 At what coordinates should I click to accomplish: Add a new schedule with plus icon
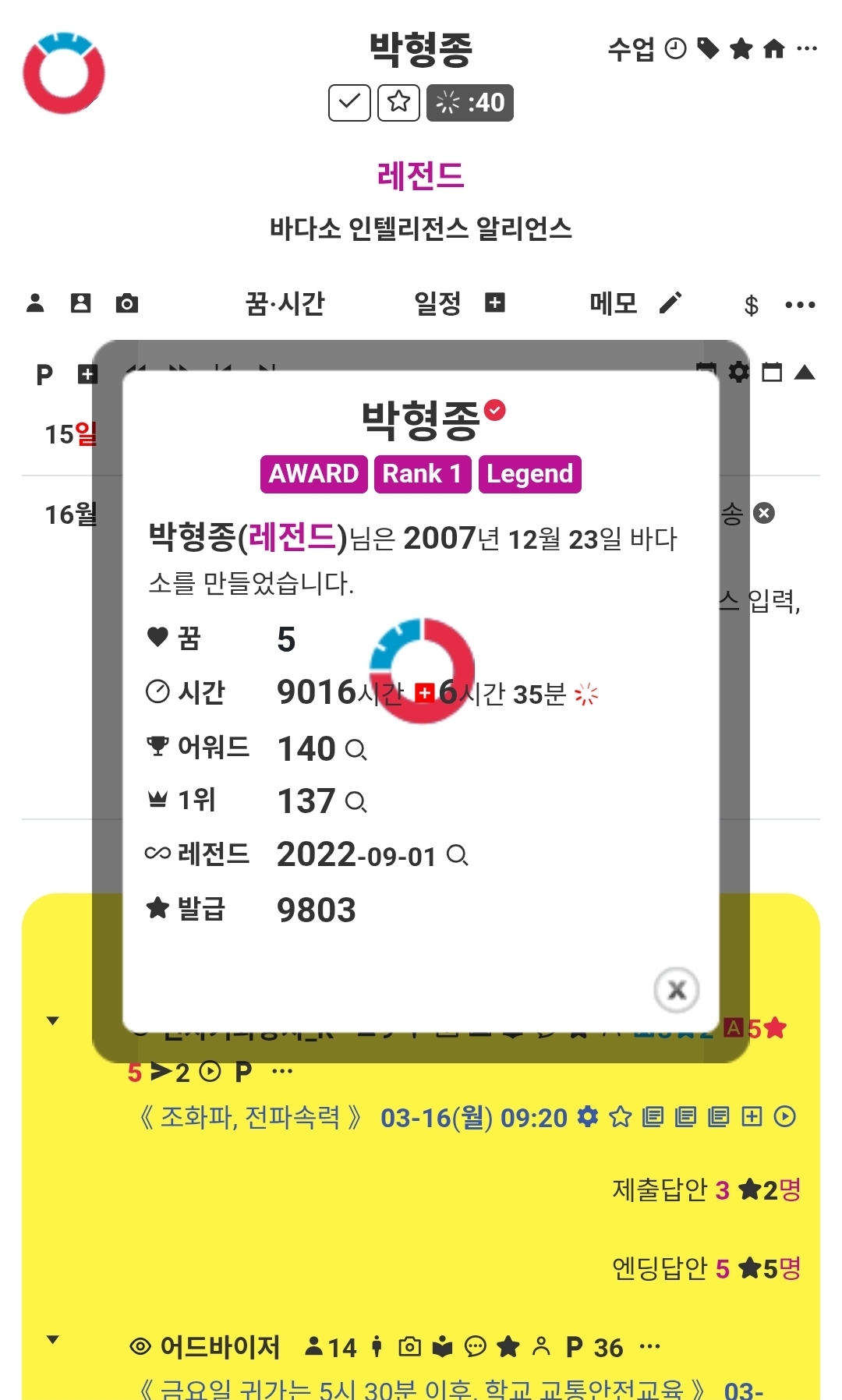495,302
